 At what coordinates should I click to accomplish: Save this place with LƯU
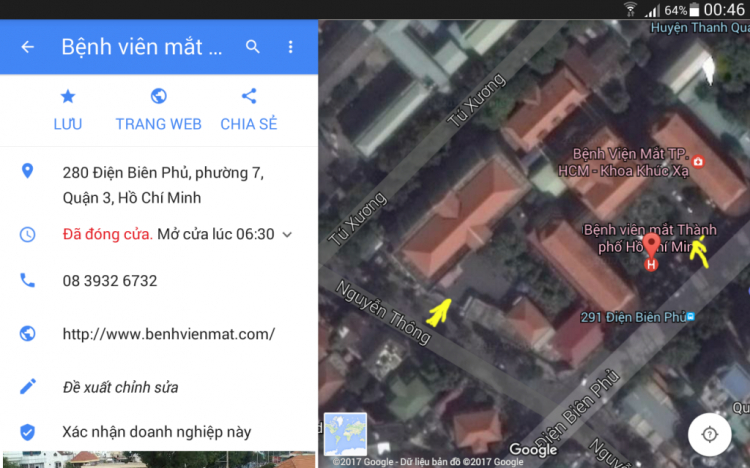pos(68,109)
